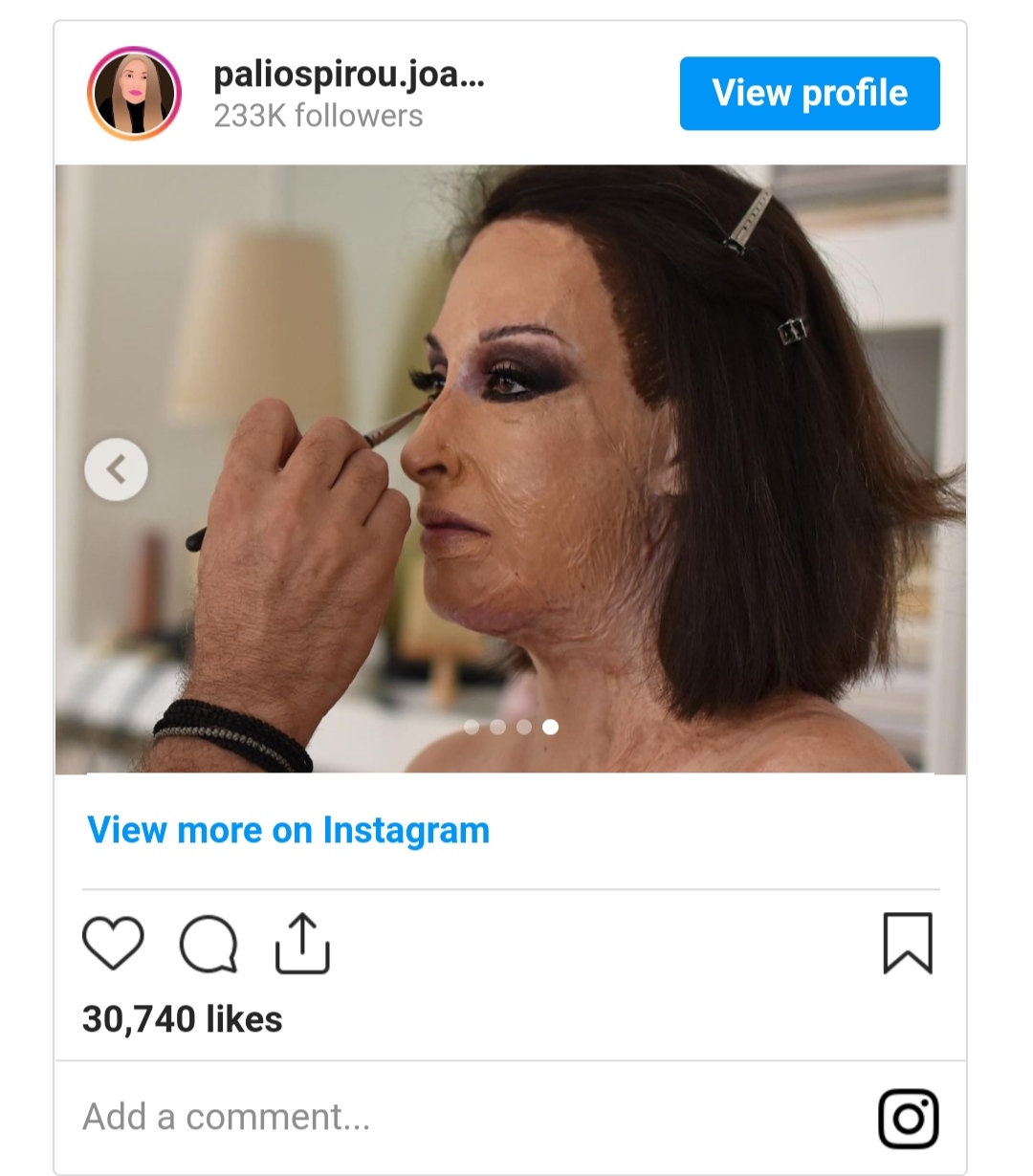Tap the View profile button
1033x1176 pixels.
809,94
